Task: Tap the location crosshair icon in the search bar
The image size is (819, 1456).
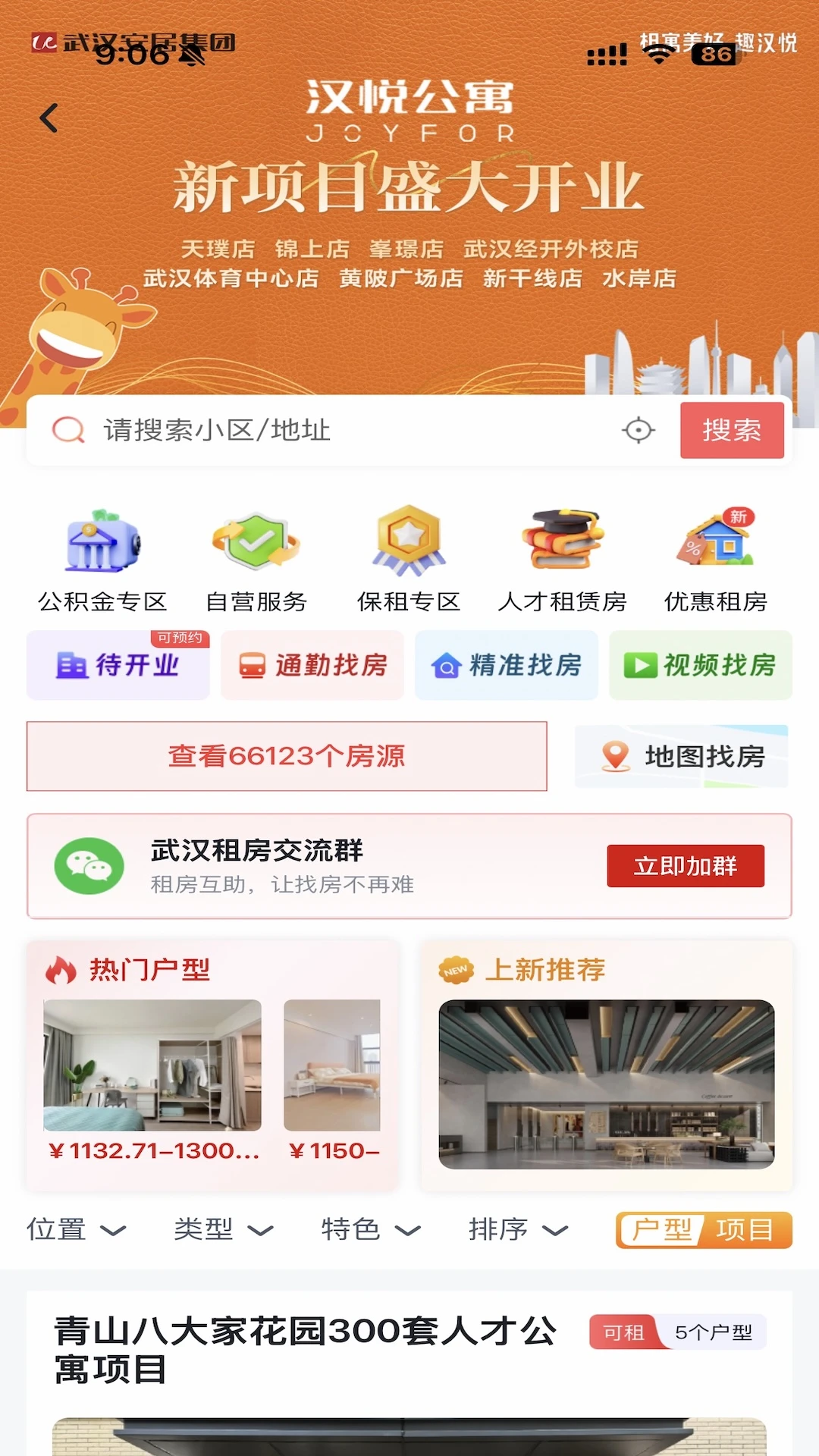Action: [639, 430]
